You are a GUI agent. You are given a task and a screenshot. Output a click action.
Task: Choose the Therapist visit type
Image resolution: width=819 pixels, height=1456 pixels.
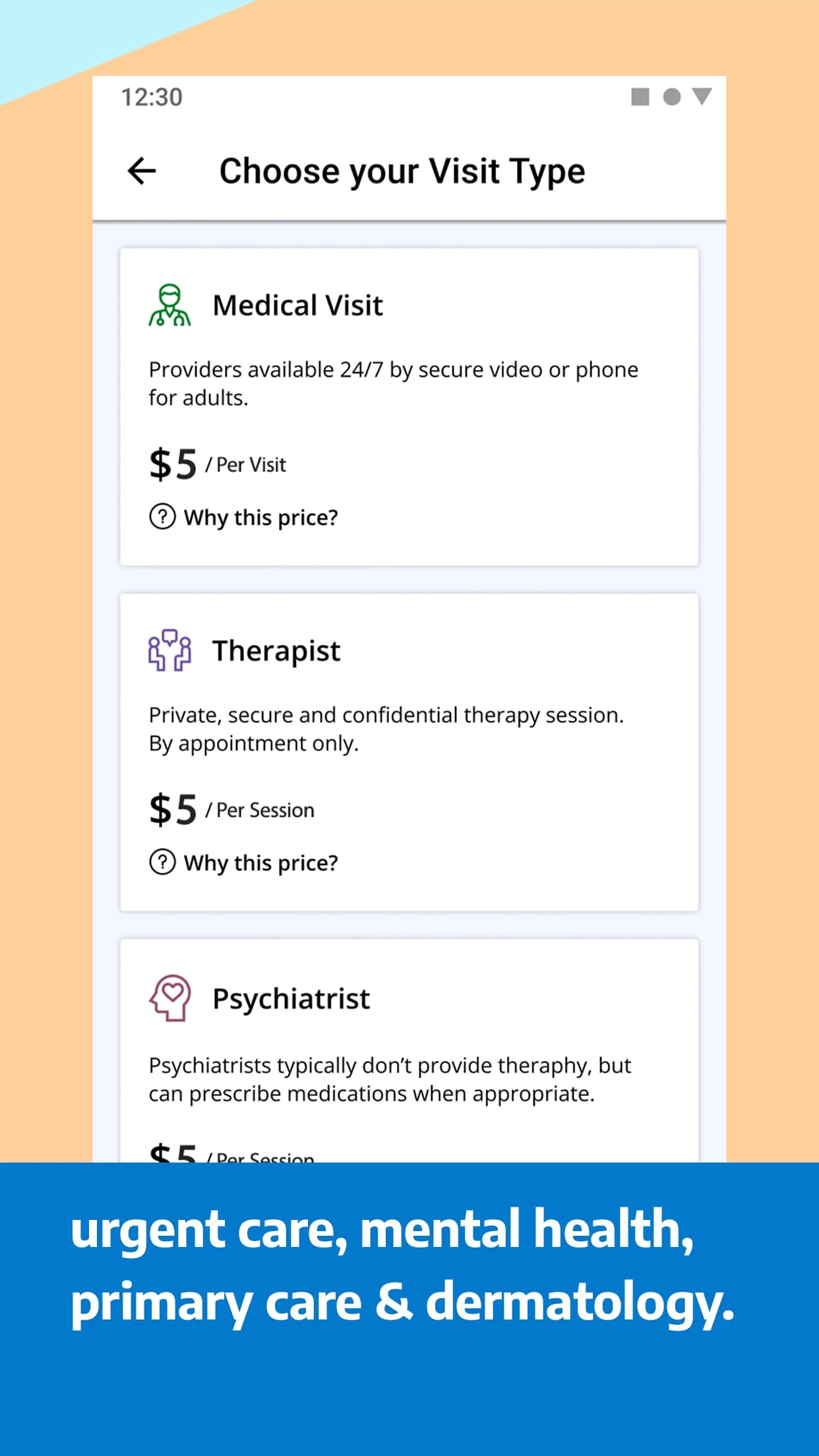pos(409,752)
